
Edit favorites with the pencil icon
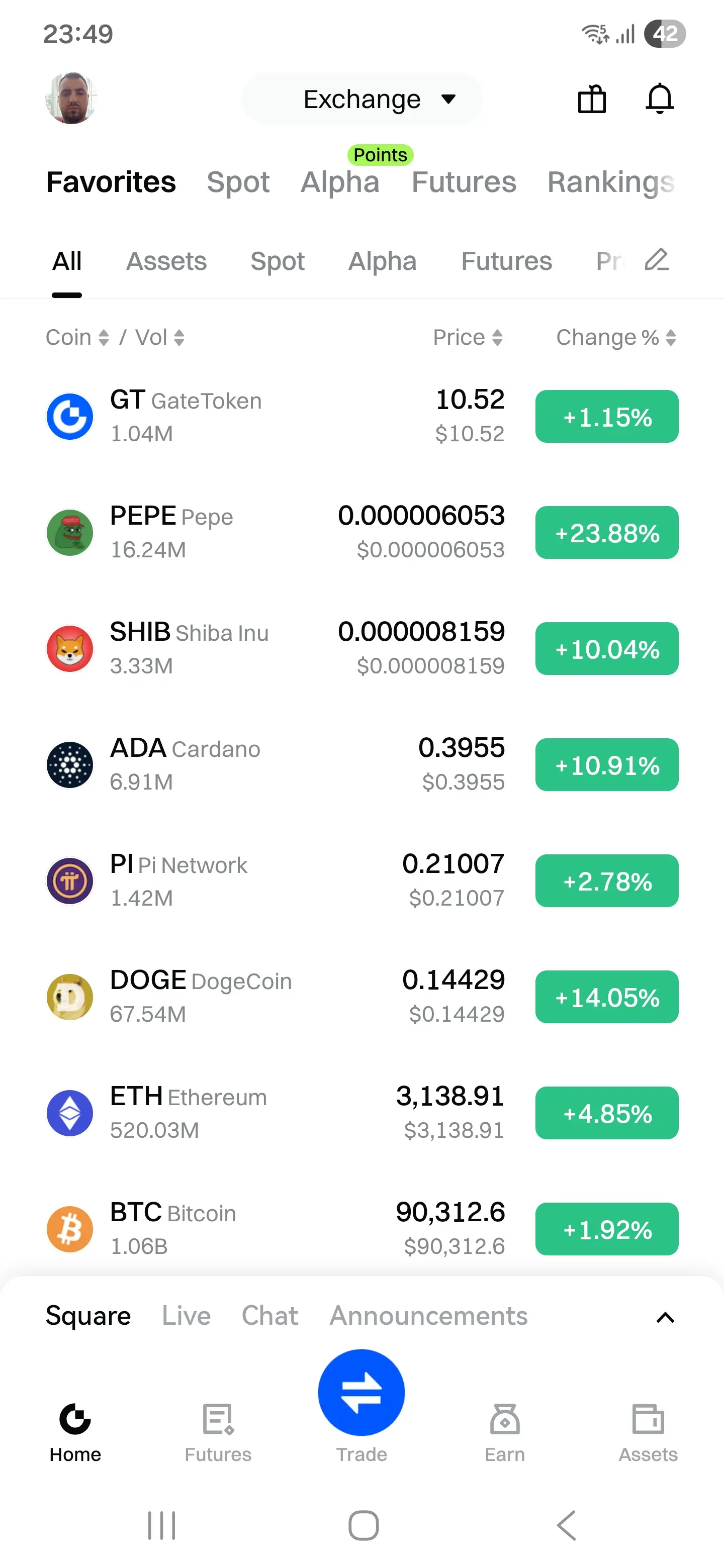coord(657,260)
